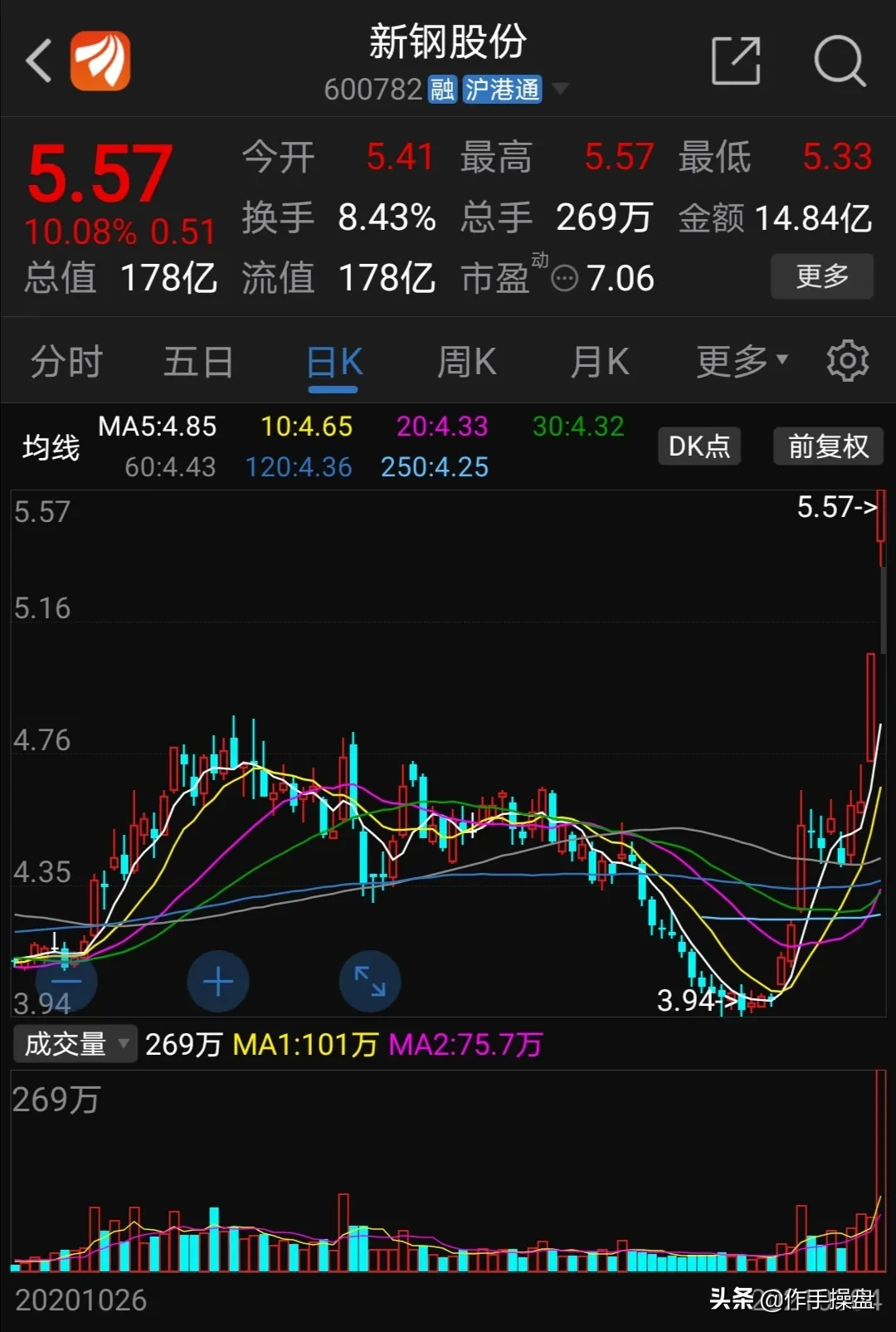The image size is (896, 1332).
Task: Switch to the 分时 tab
Action: (66, 363)
